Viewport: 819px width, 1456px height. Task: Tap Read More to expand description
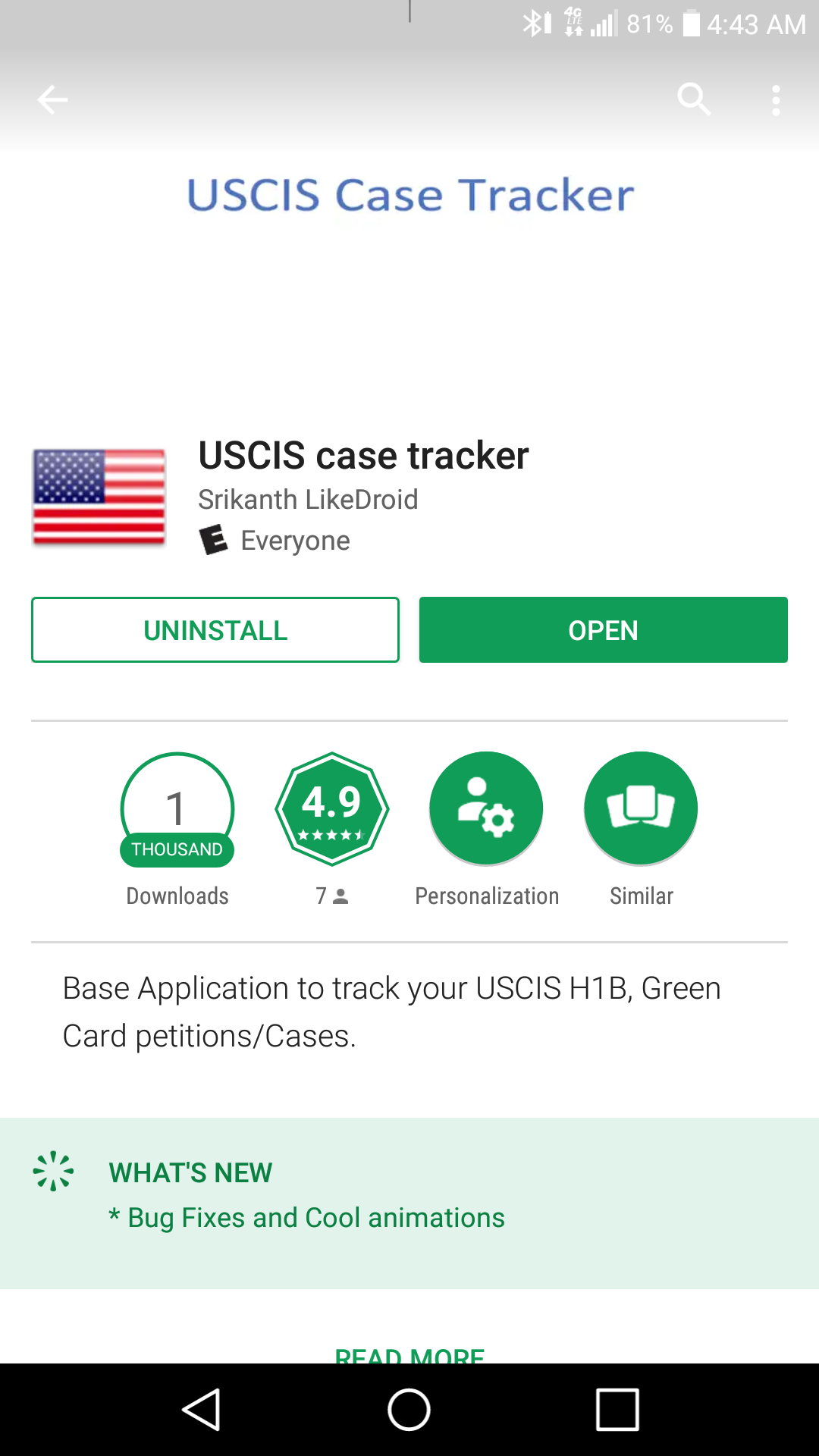pyautogui.click(x=409, y=1354)
